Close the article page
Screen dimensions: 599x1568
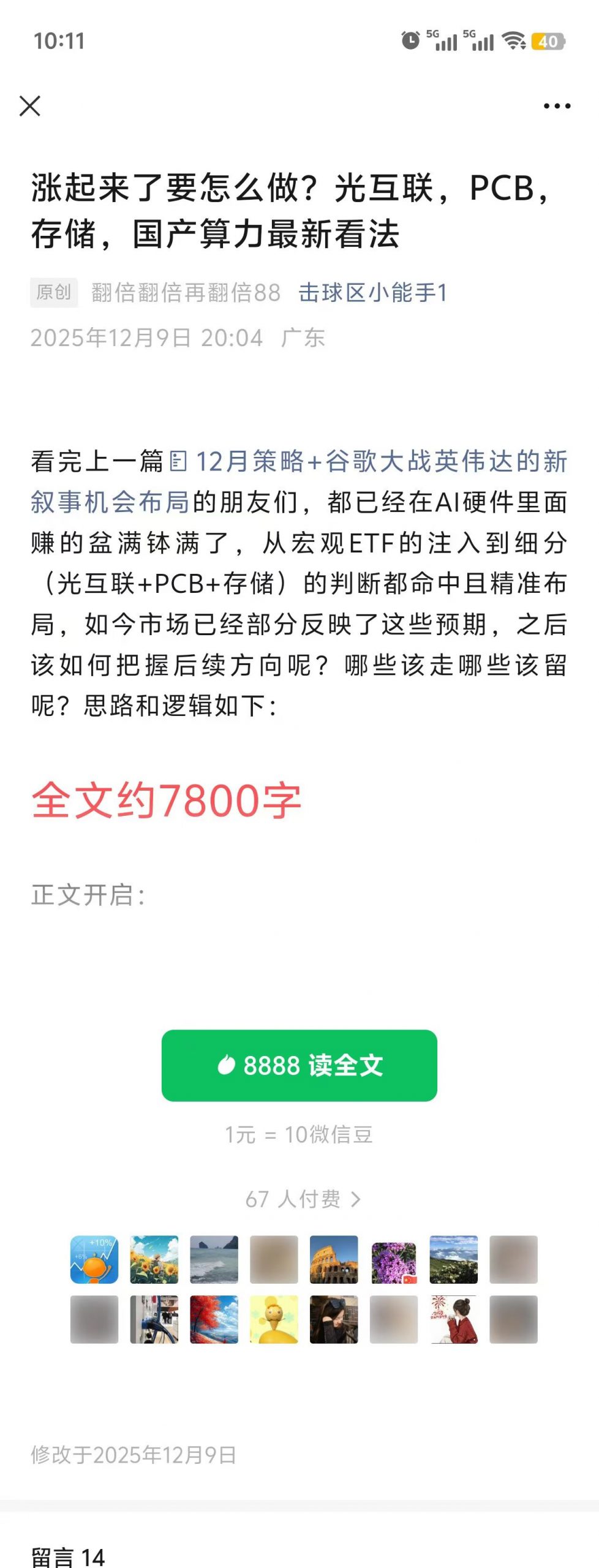click(x=29, y=106)
